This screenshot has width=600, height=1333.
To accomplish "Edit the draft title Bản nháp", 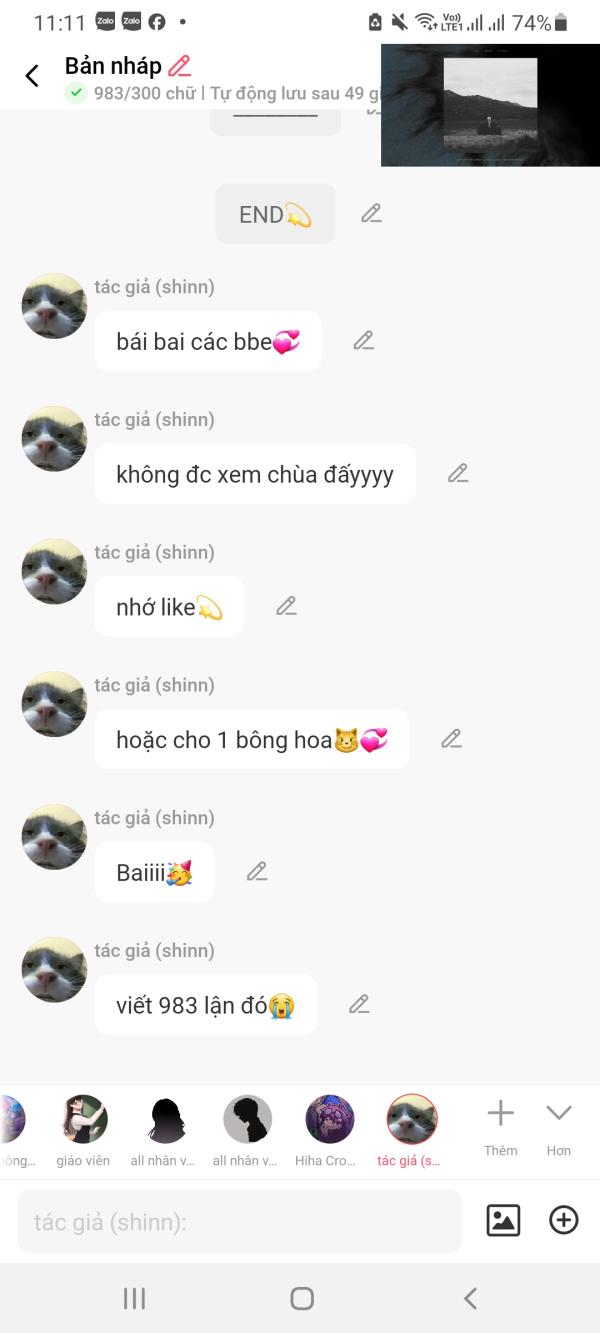I will pyautogui.click(x=179, y=66).
